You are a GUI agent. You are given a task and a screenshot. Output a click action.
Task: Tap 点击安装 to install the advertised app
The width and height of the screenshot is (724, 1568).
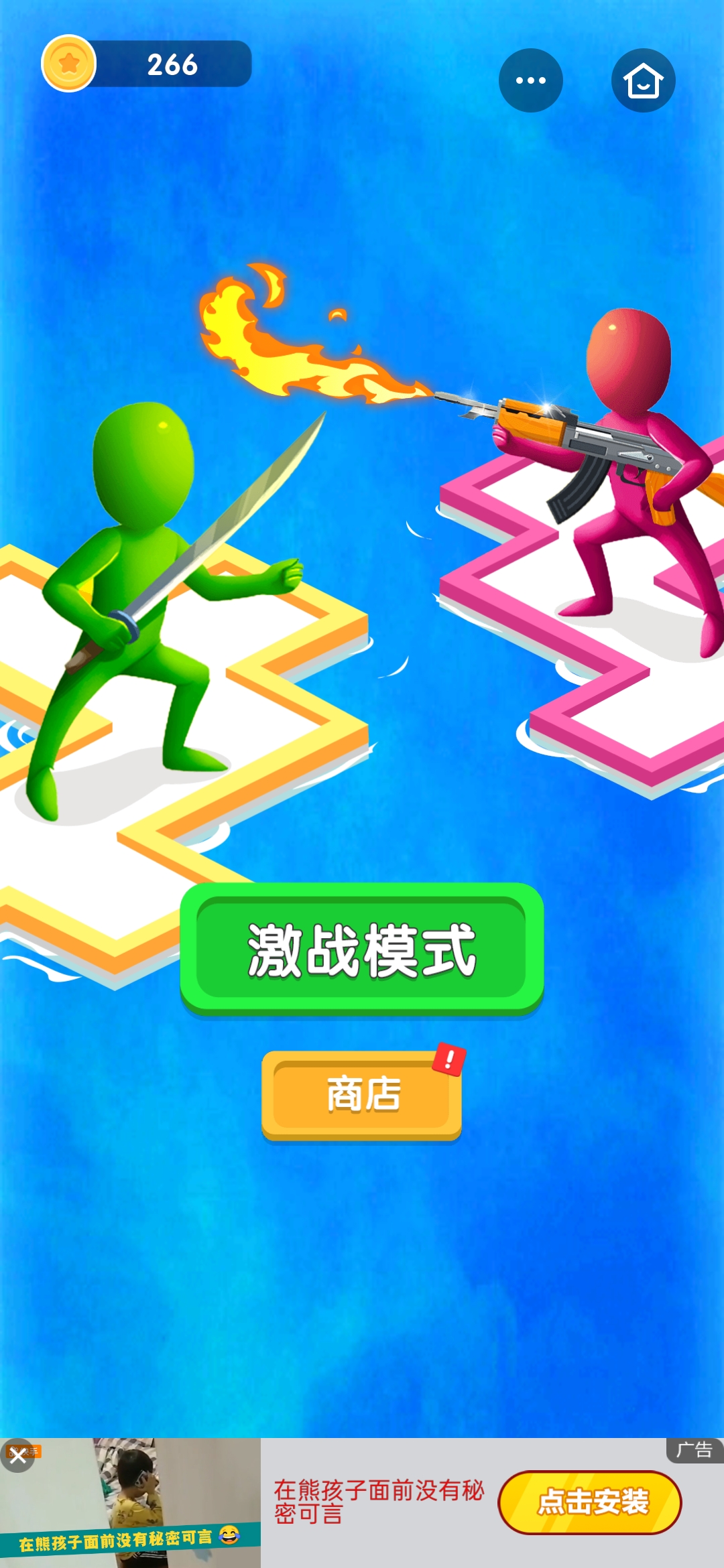pyautogui.click(x=589, y=1502)
